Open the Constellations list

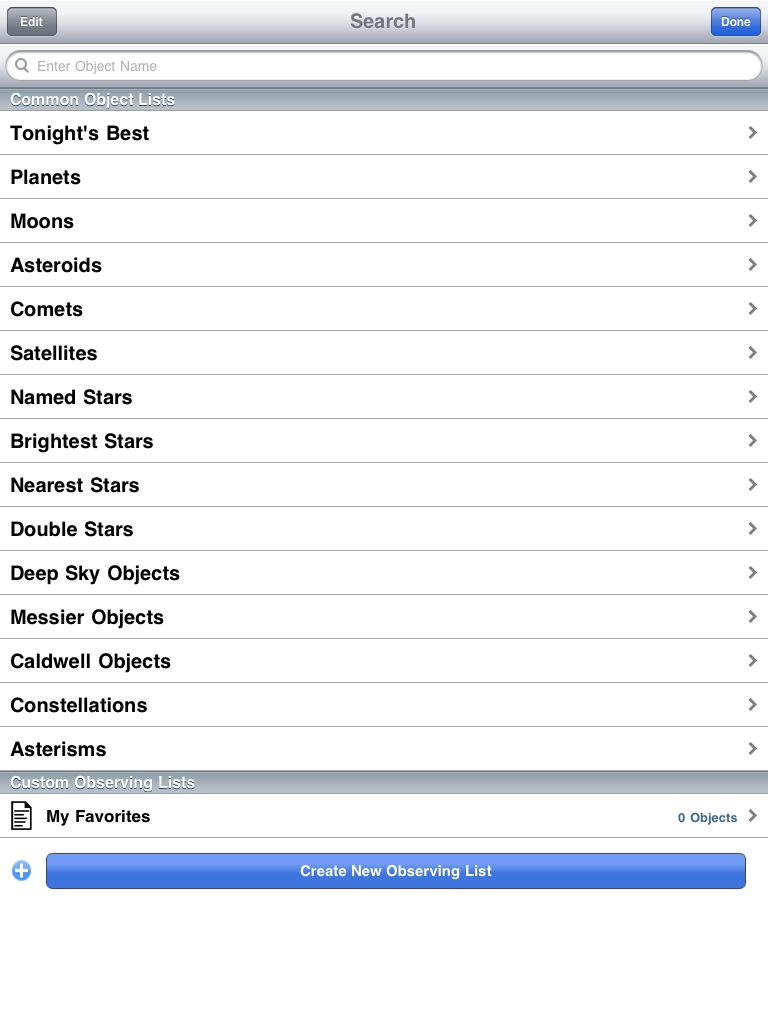coord(384,705)
